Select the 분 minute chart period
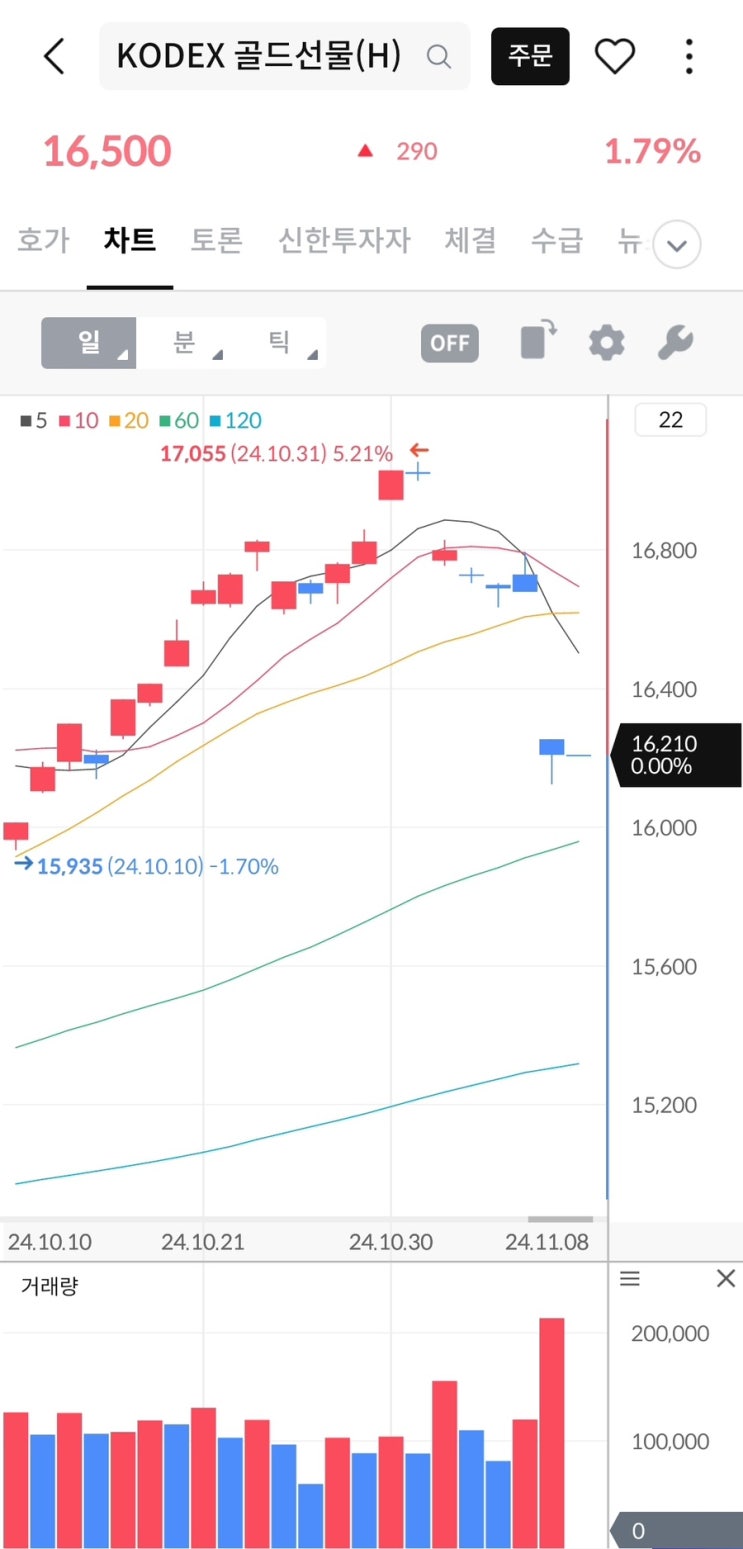This screenshot has height=1549, width=743. pos(184,343)
